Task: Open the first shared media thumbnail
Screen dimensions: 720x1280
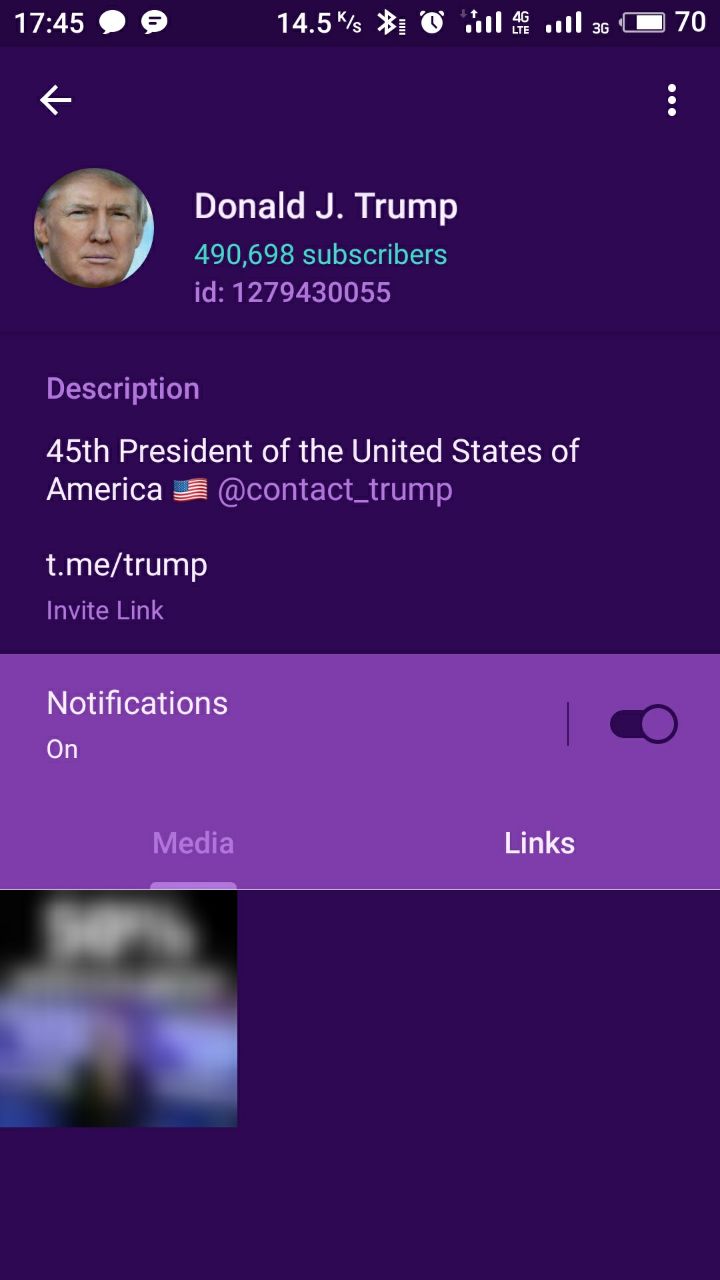Action: coord(118,1008)
